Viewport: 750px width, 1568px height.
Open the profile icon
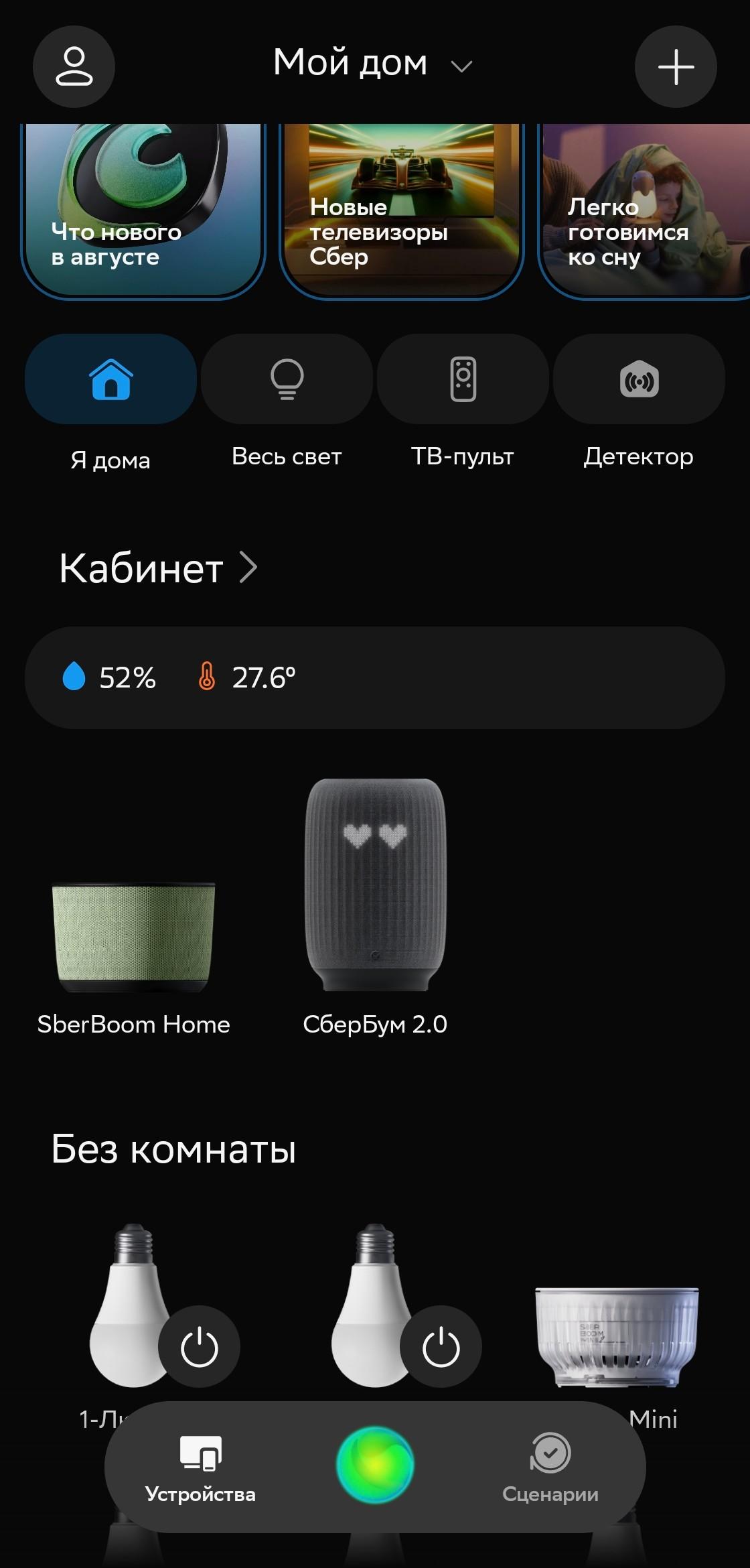(x=74, y=67)
